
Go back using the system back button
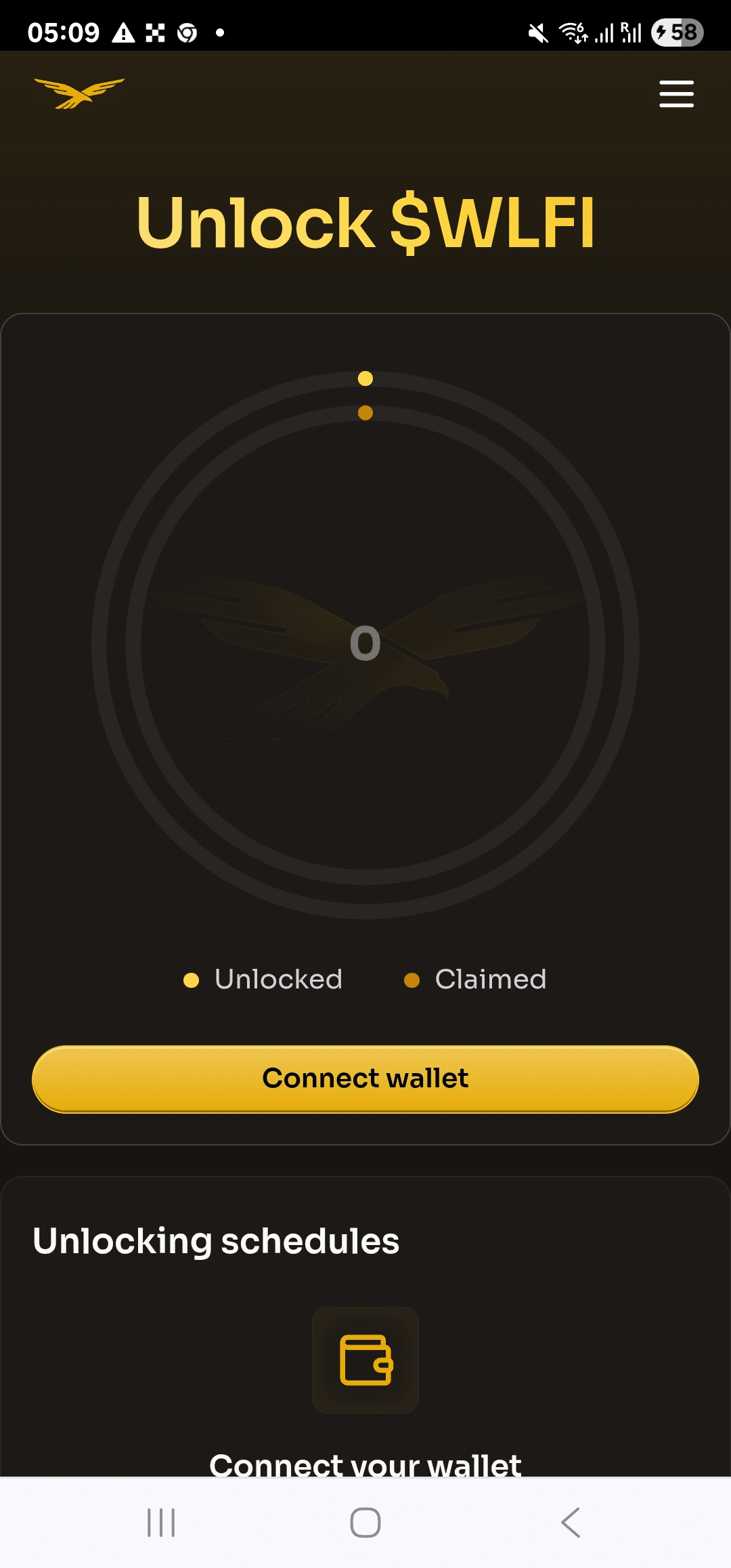(571, 1523)
